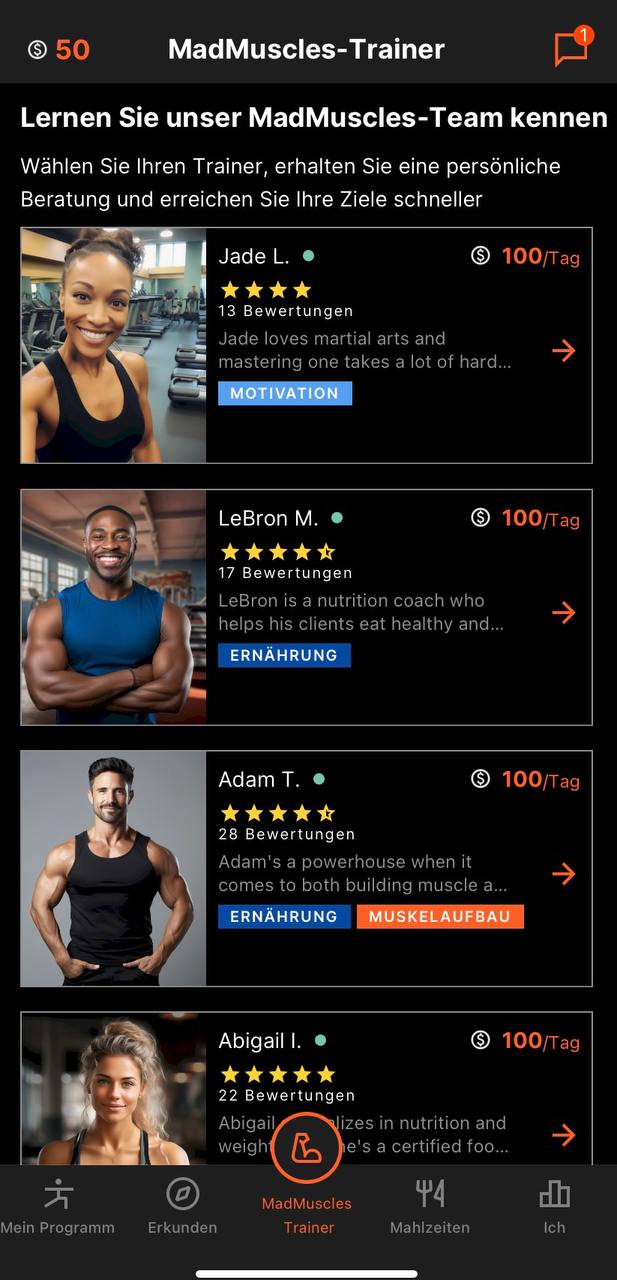Switch to Mein Programm tab

58,1207
